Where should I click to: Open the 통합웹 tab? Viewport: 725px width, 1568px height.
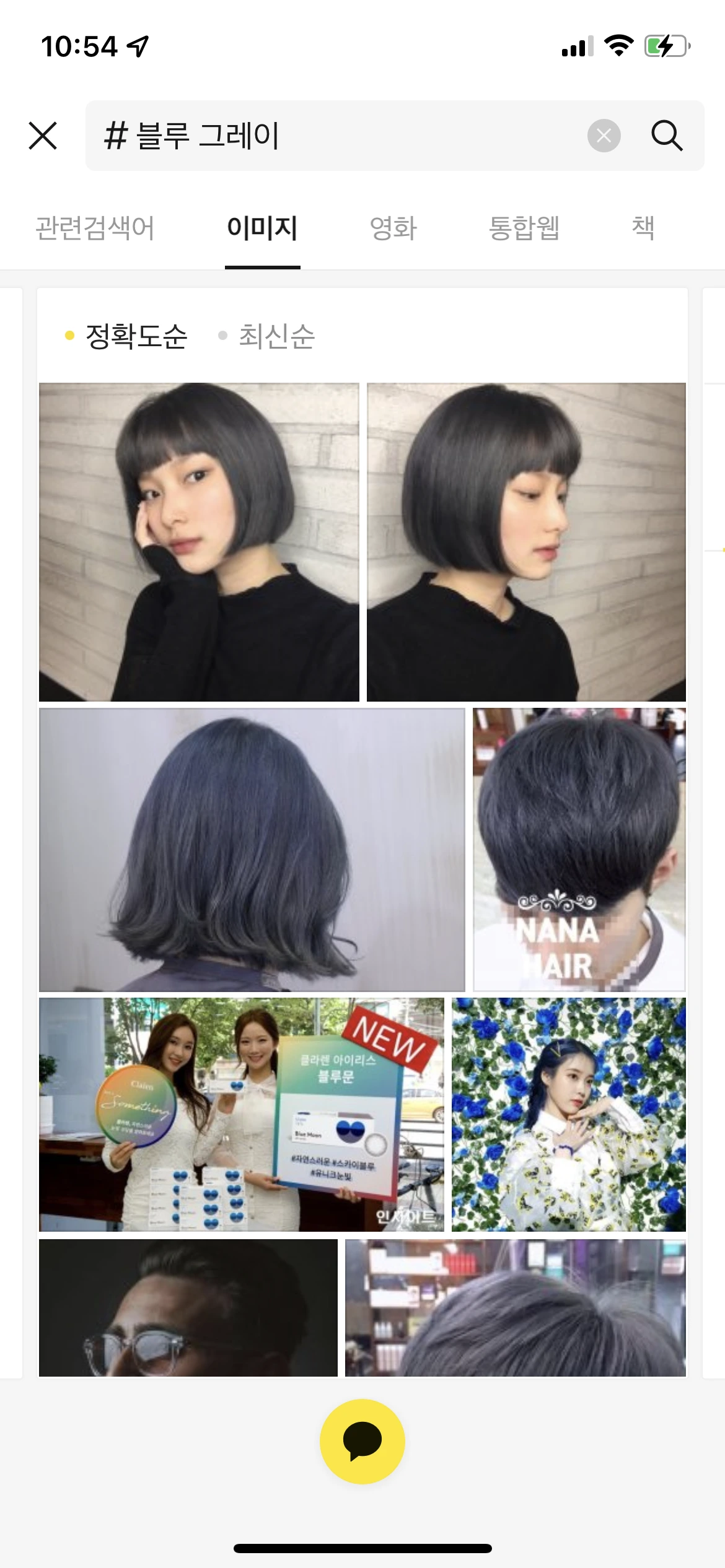pos(524,228)
